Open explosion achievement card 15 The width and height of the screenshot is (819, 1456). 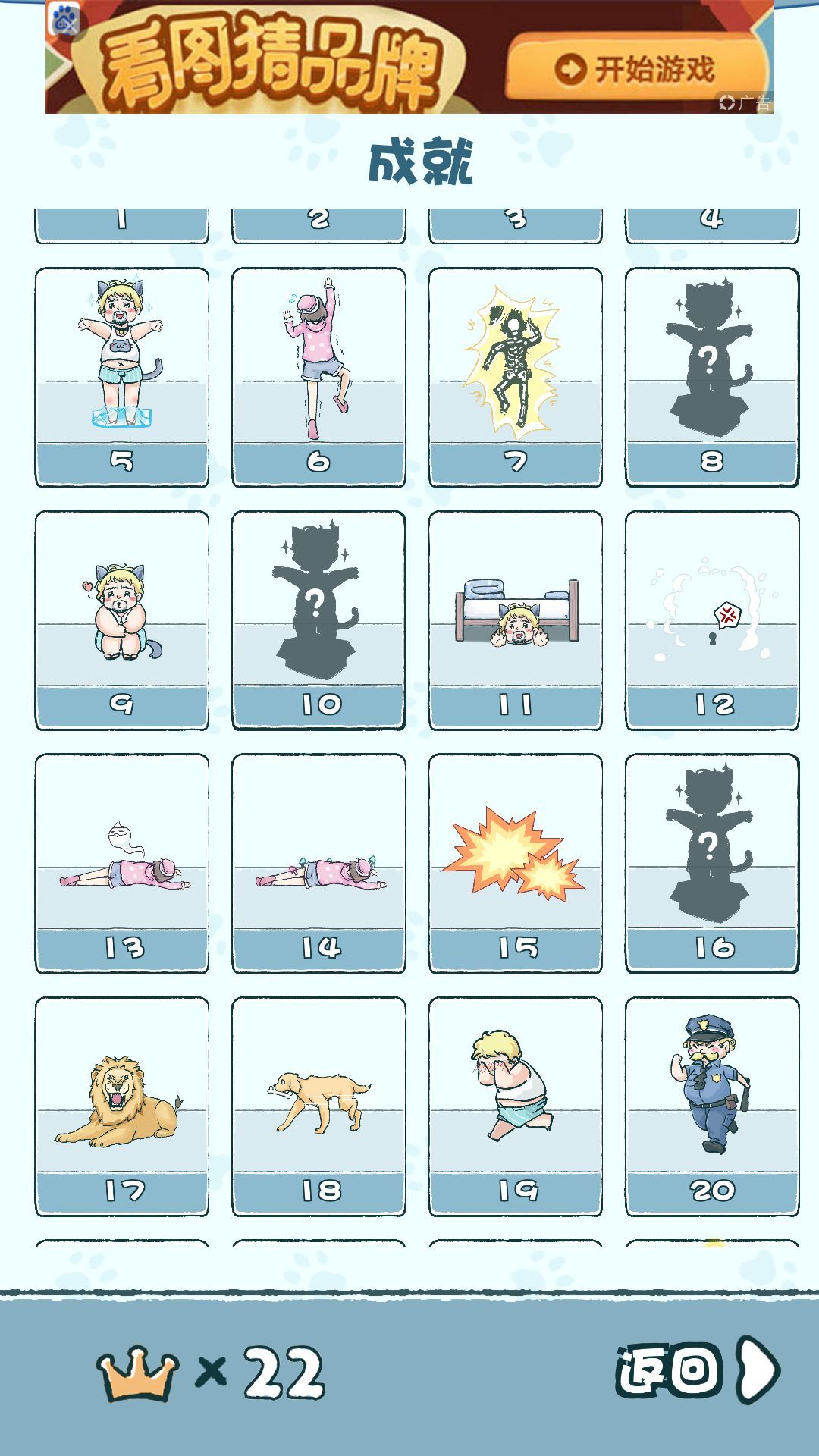pos(516,863)
